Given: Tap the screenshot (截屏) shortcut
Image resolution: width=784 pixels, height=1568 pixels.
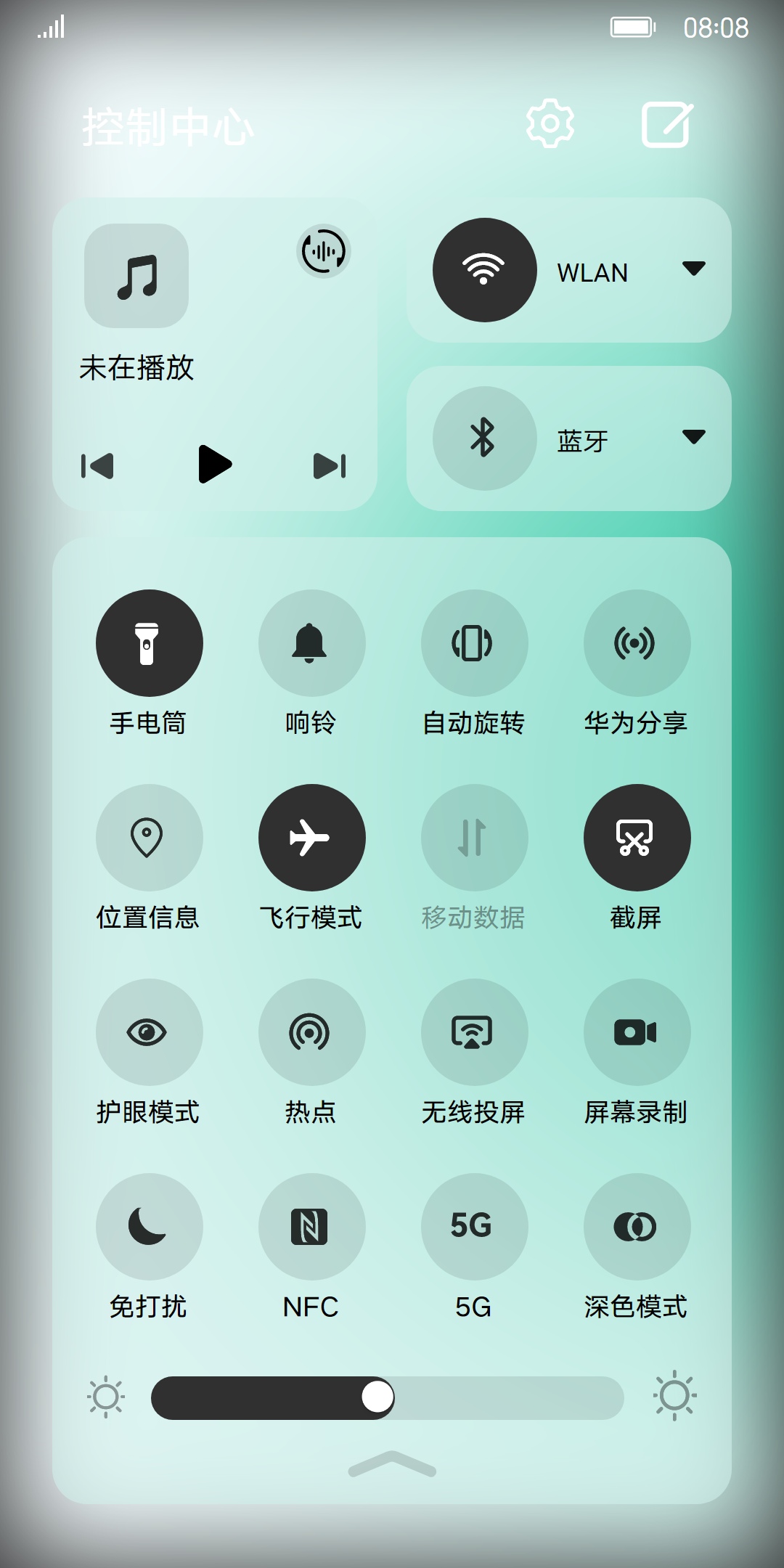Looking at the screenshot, I should (637, 838).
